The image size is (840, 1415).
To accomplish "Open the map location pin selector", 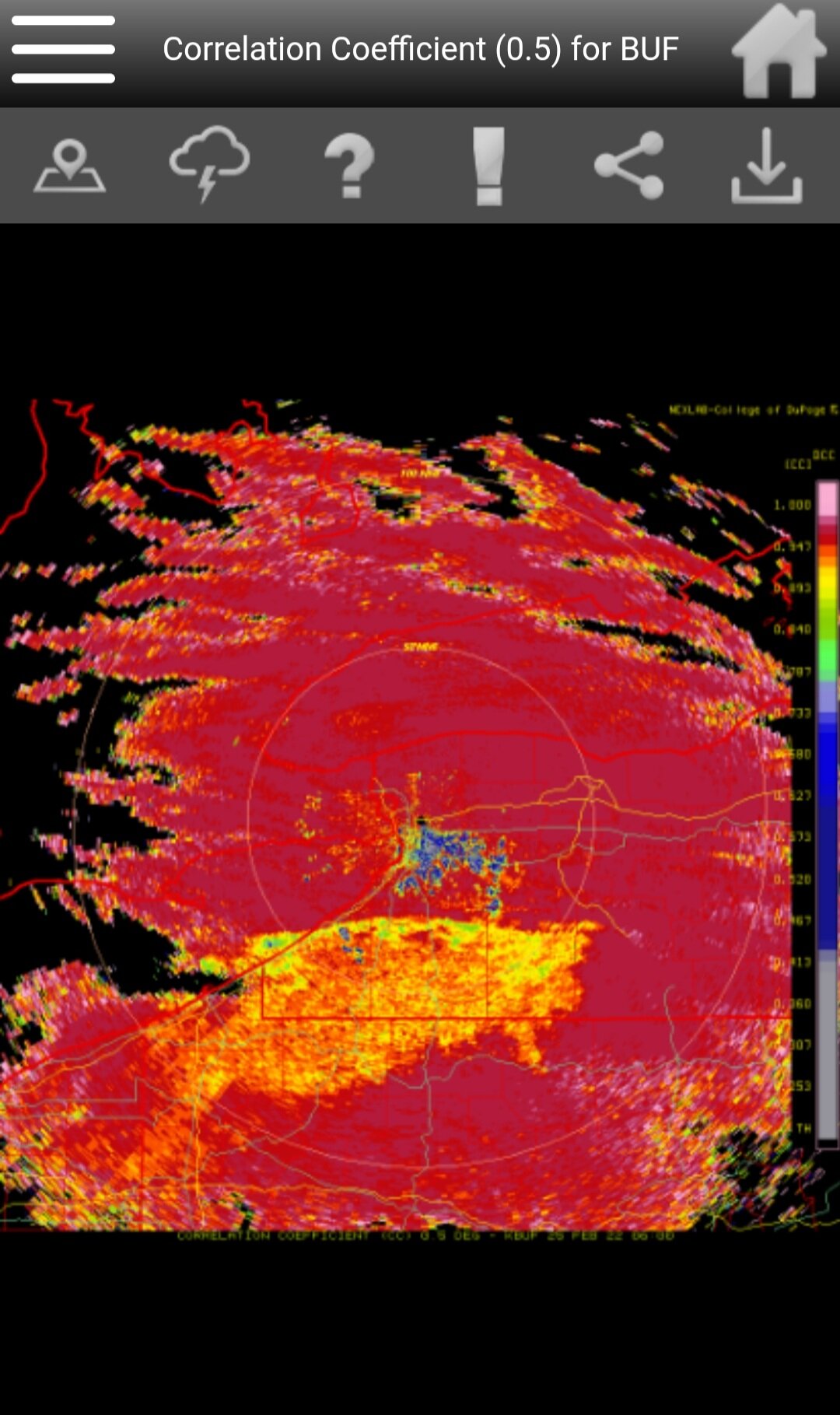I will pos(69,166).
